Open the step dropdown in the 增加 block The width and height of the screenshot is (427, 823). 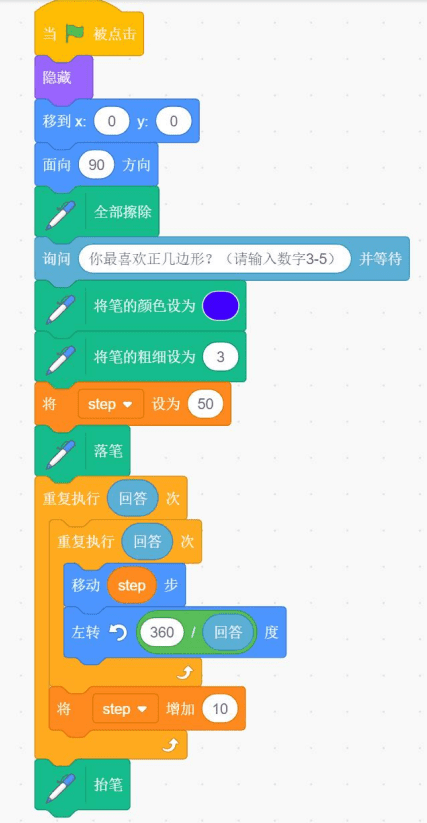pos(125,710)
